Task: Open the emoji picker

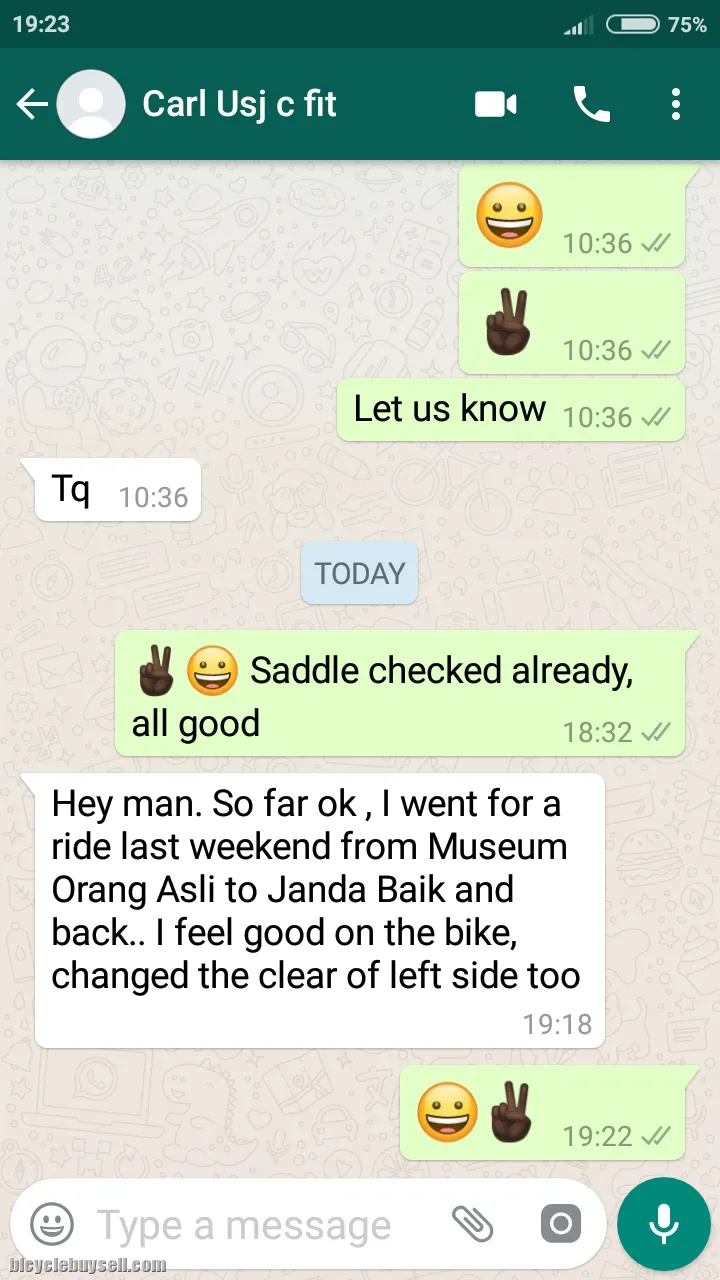Action: coord(52,1224)
